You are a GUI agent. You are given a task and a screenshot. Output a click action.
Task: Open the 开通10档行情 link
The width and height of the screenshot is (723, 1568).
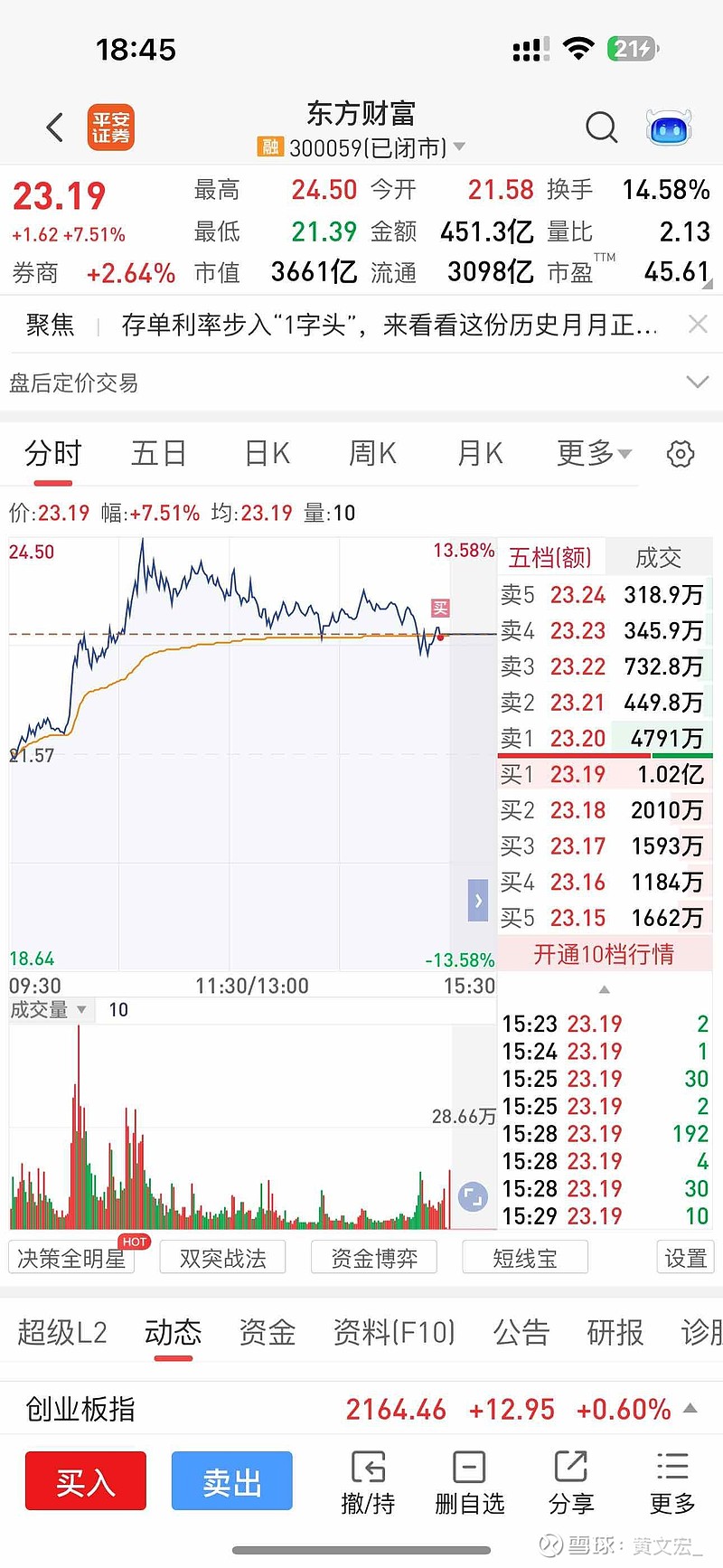tap(604, 954)
